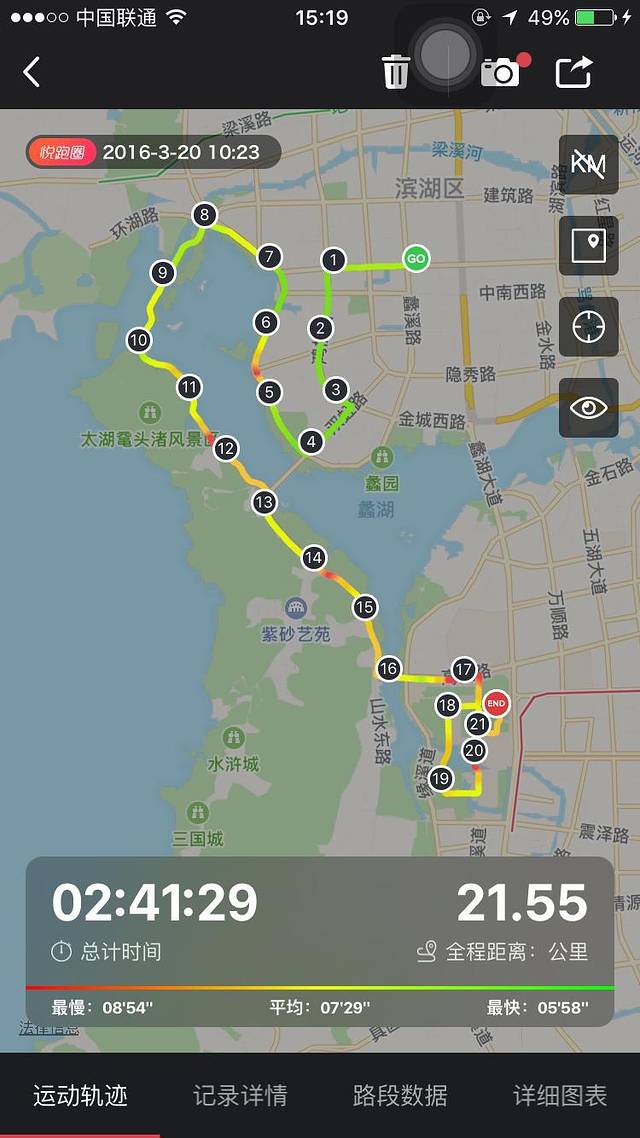Switch to the 记录详情 tab

coord(240,1095)
